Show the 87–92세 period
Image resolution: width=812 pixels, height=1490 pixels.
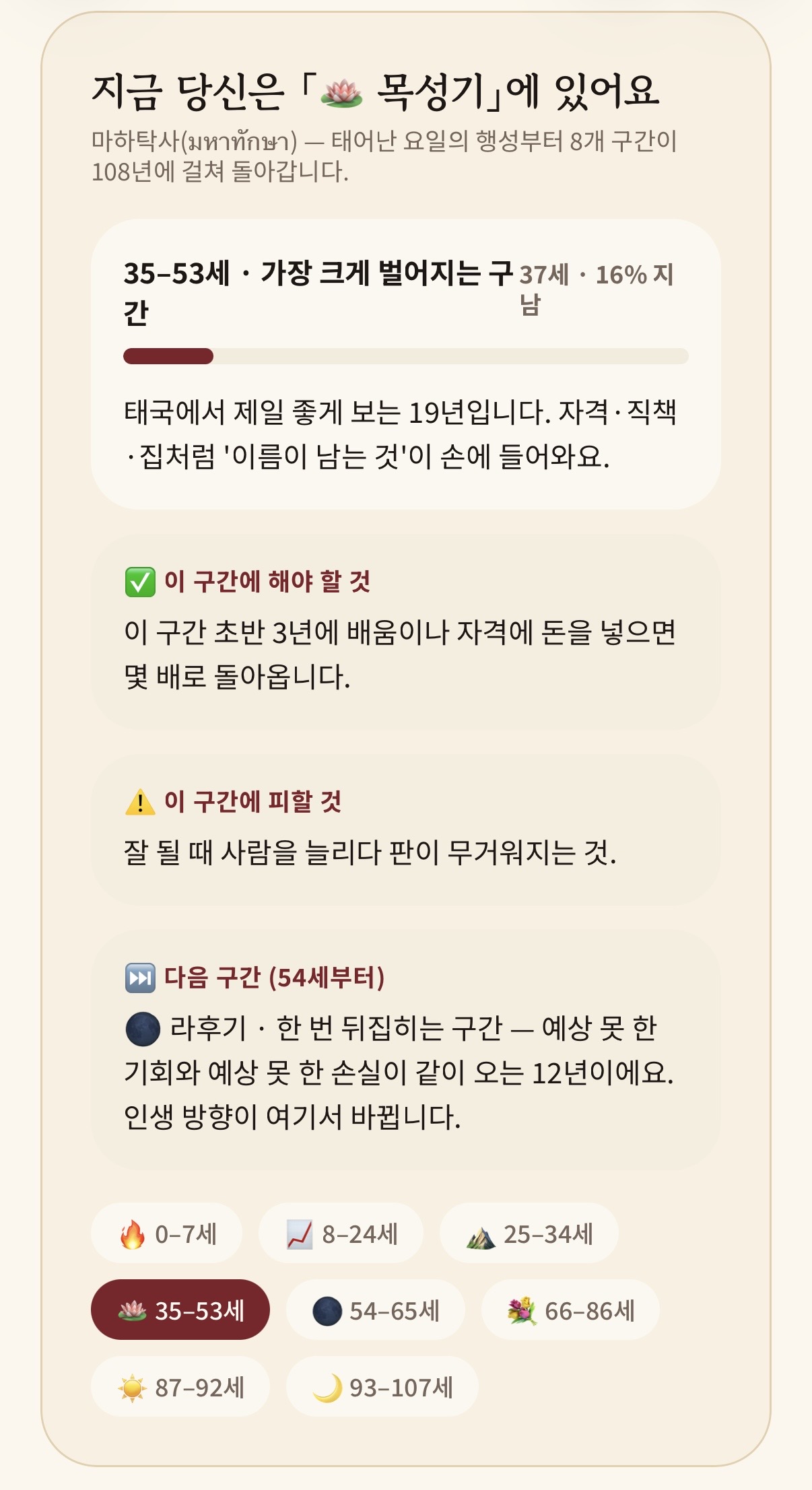coord(180,1387)
